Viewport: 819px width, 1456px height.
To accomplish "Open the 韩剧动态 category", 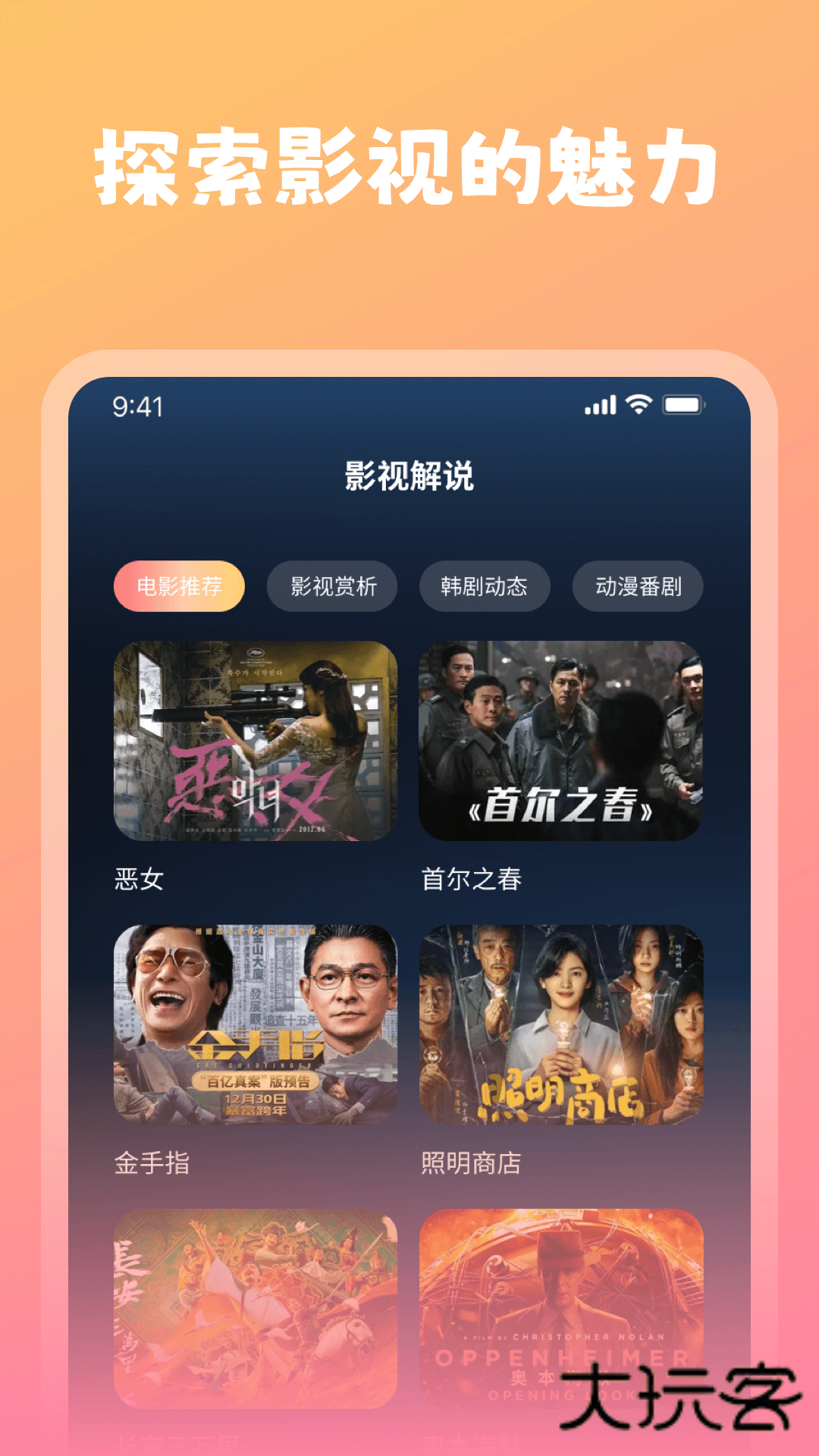I will tap(485, 585).
